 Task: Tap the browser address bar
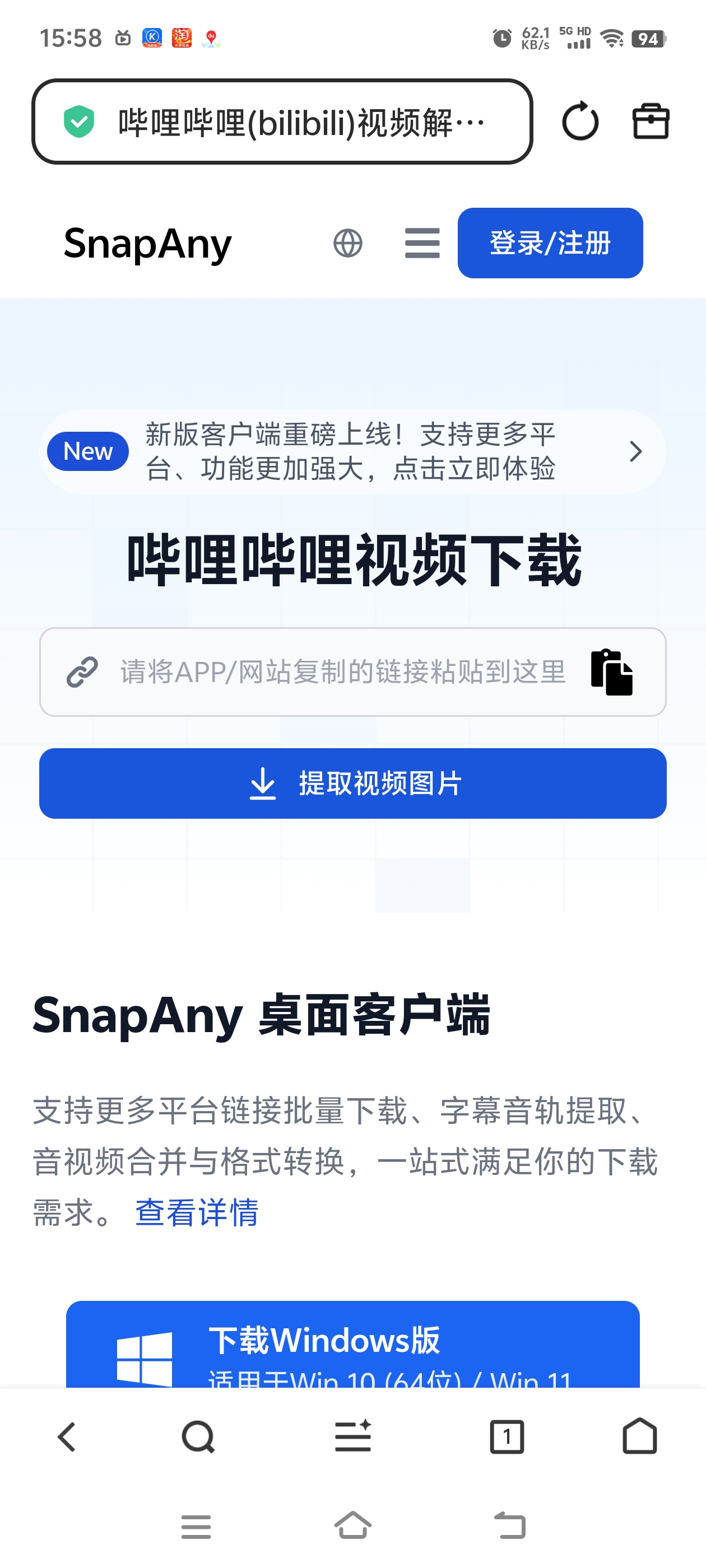point(282,122)
